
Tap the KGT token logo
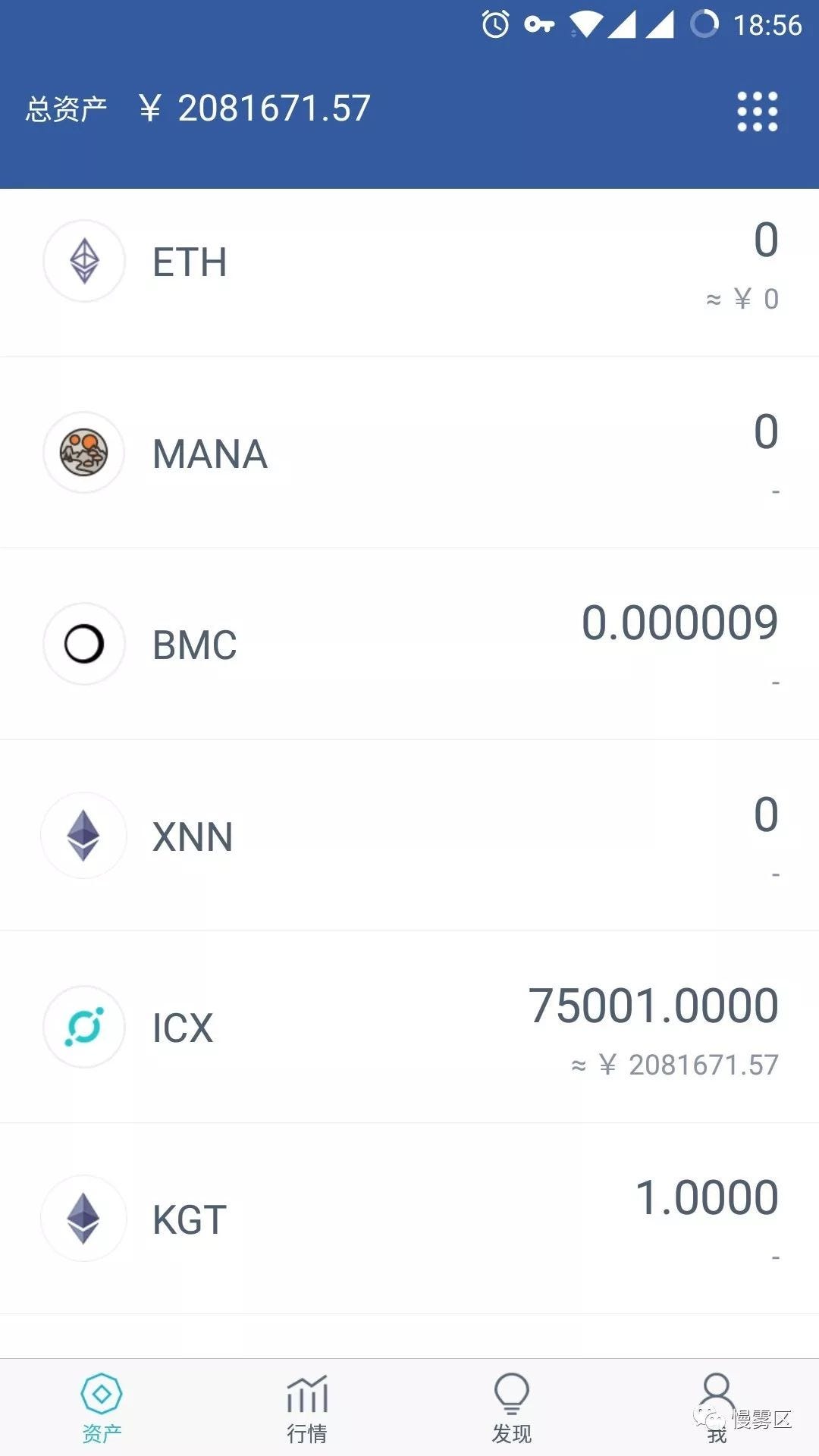pyautogui.click(x=83, y=1218)
